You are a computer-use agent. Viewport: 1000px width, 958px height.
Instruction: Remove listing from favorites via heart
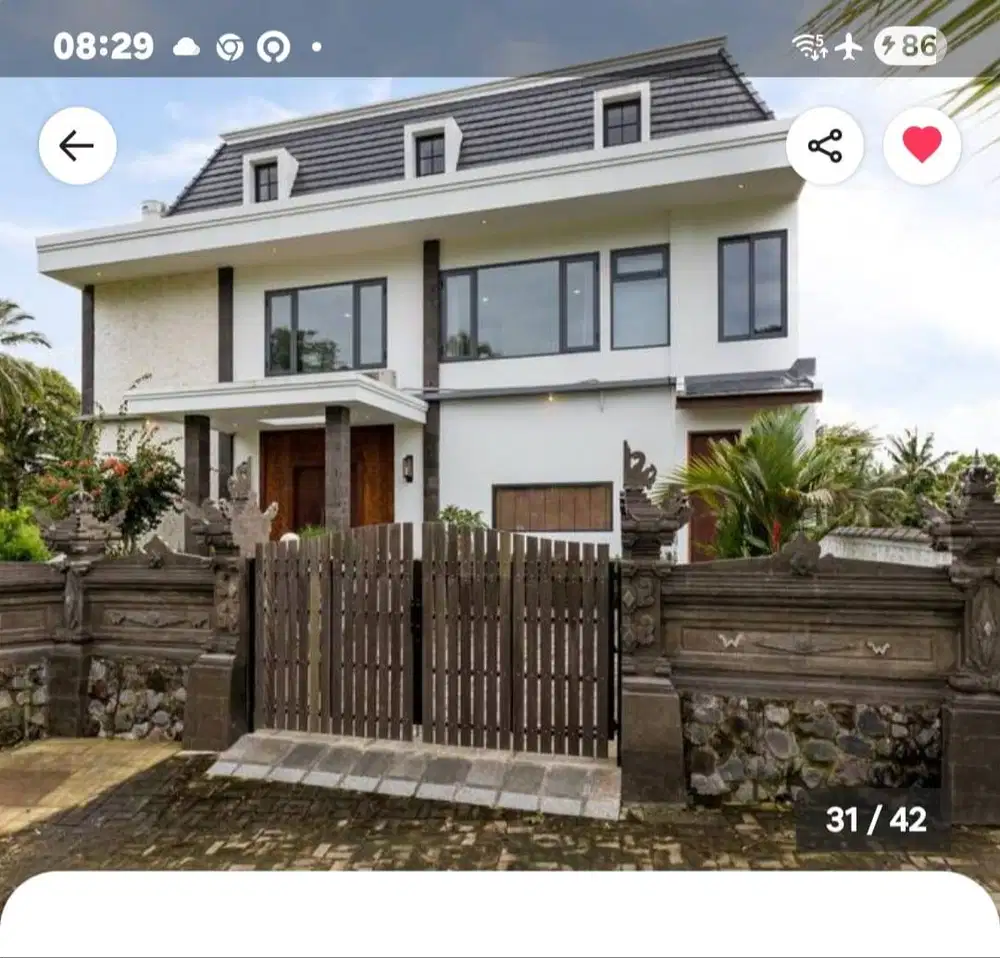pyautogui.click(x=921, y=146)
